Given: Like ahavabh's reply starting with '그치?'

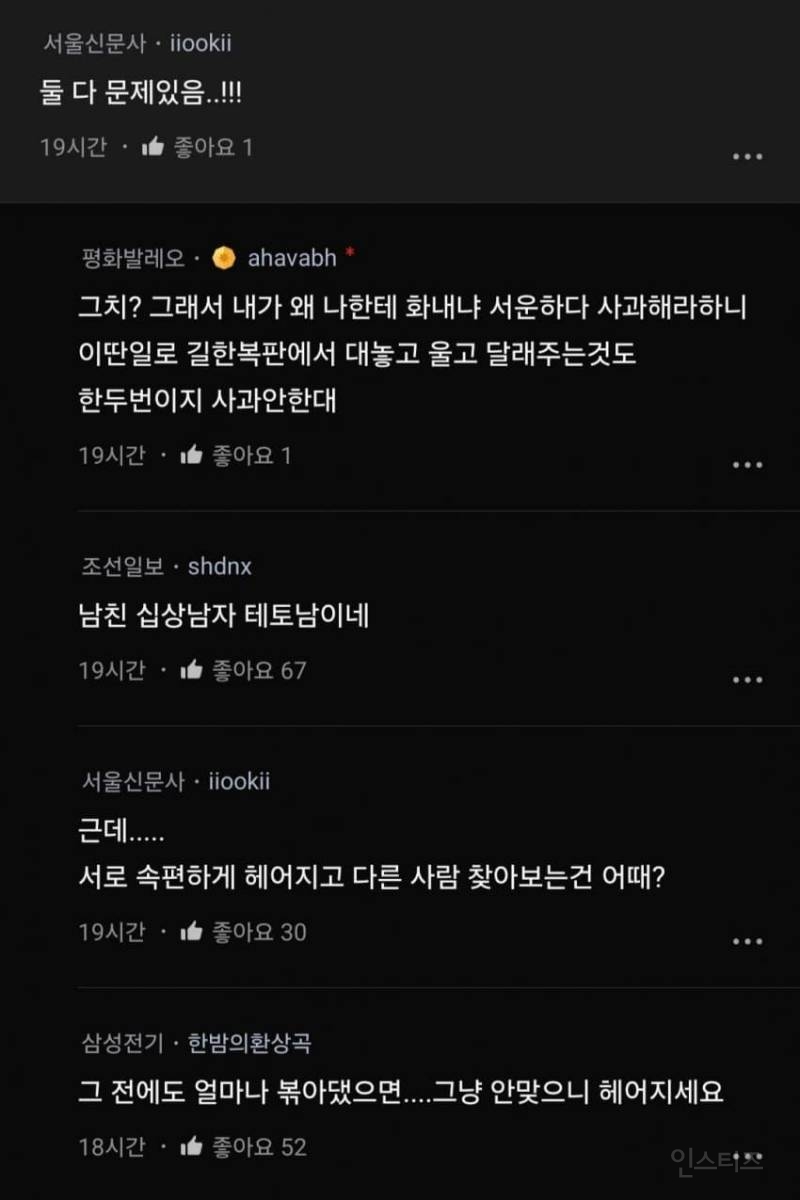Looking at the screenshot, I should [x=191, y=456].
